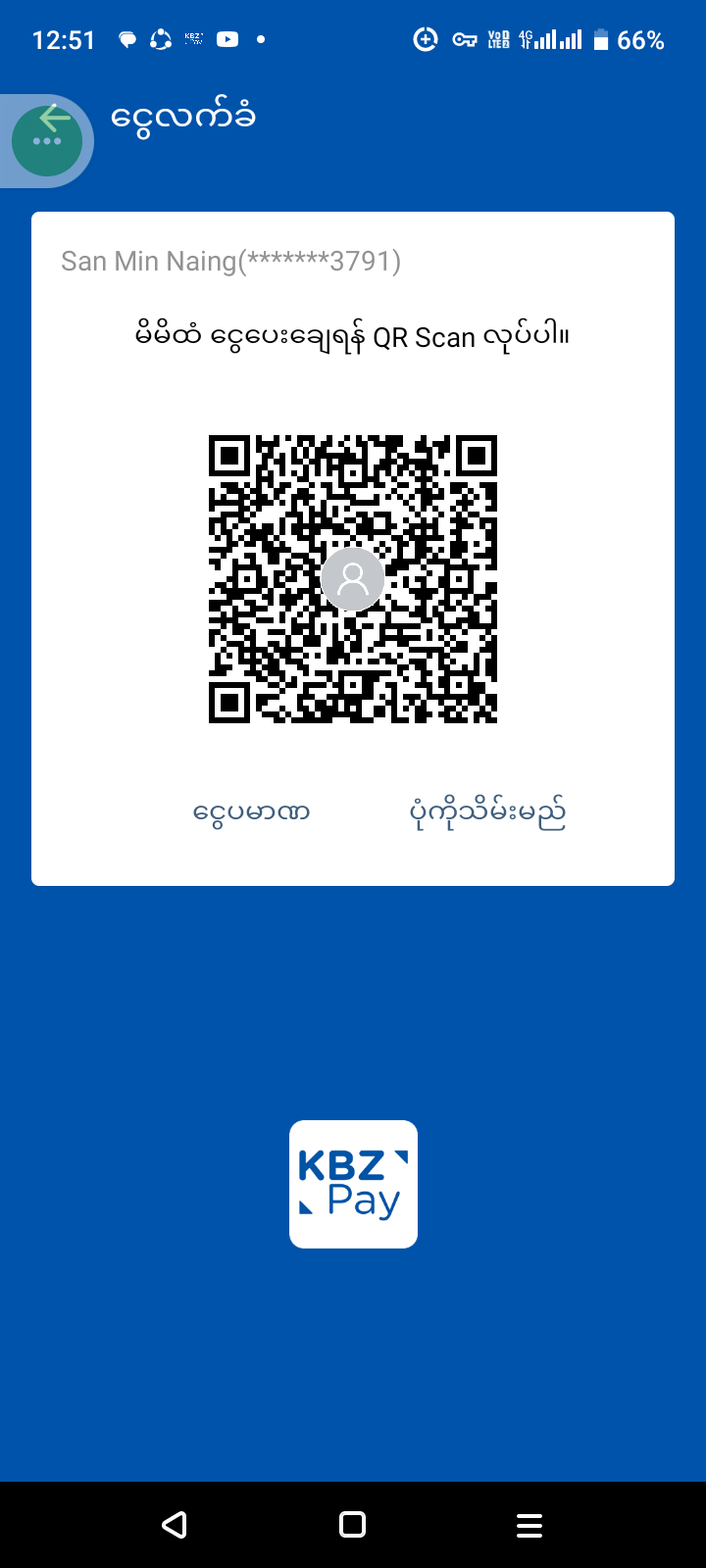Image resolution: width=706 pixels, height=1568 pixels.
Task: Tap ငွေပမာဏ to set the amount
Action: (x=252, y=812)
